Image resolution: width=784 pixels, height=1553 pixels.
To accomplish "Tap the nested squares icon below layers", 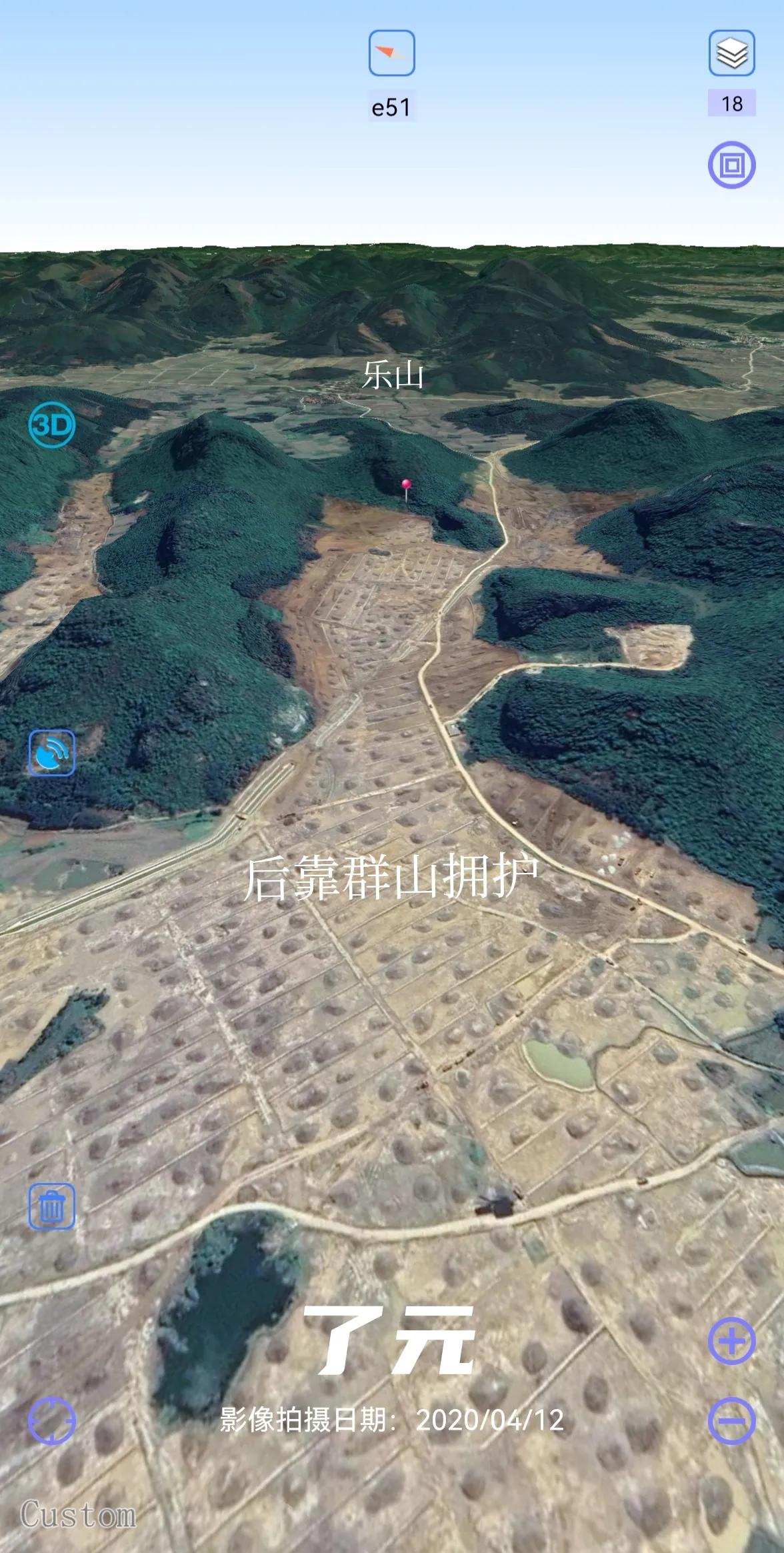I will (x=731, y=165).
